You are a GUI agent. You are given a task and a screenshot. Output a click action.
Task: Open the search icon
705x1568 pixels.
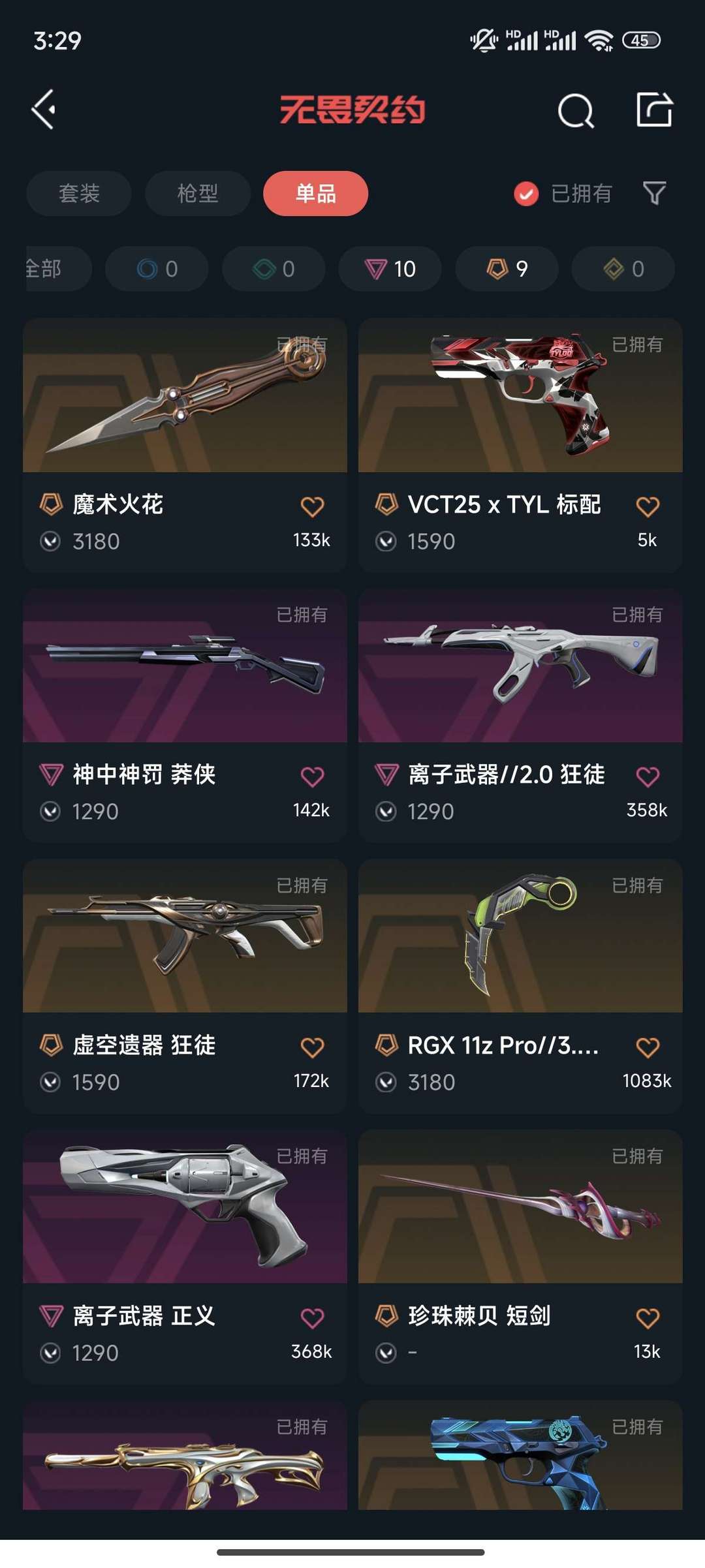point(575,110)
